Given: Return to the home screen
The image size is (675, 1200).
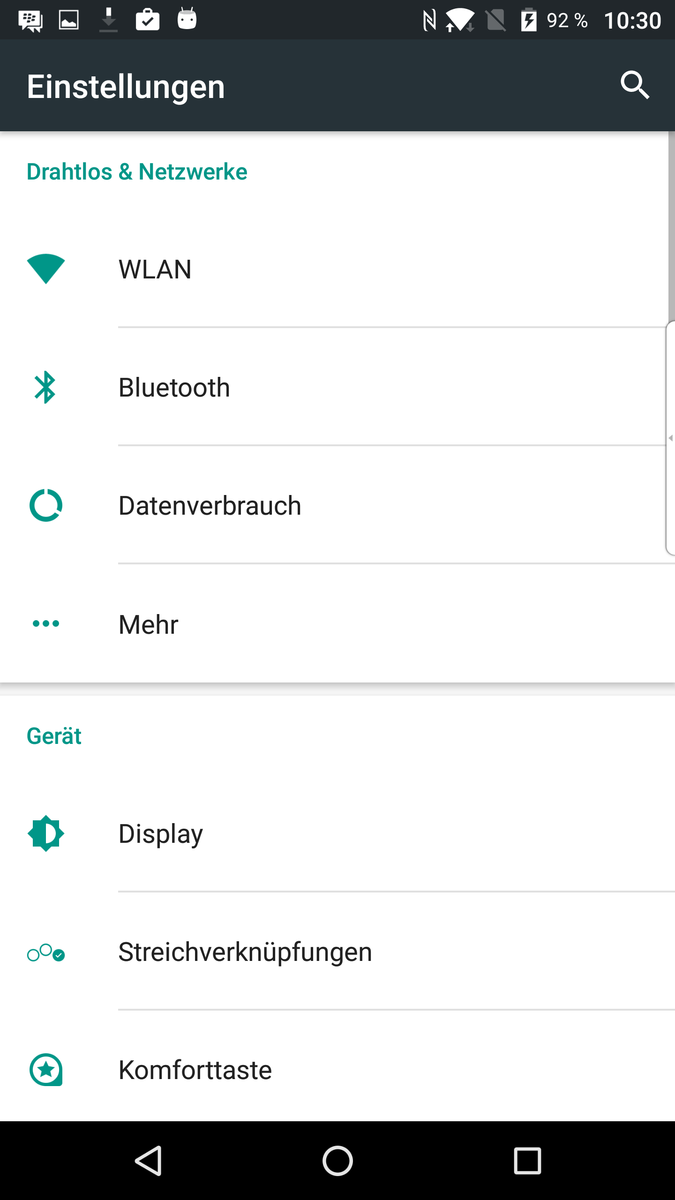Looking at the screenshot, I should [x=338, y=1160].
